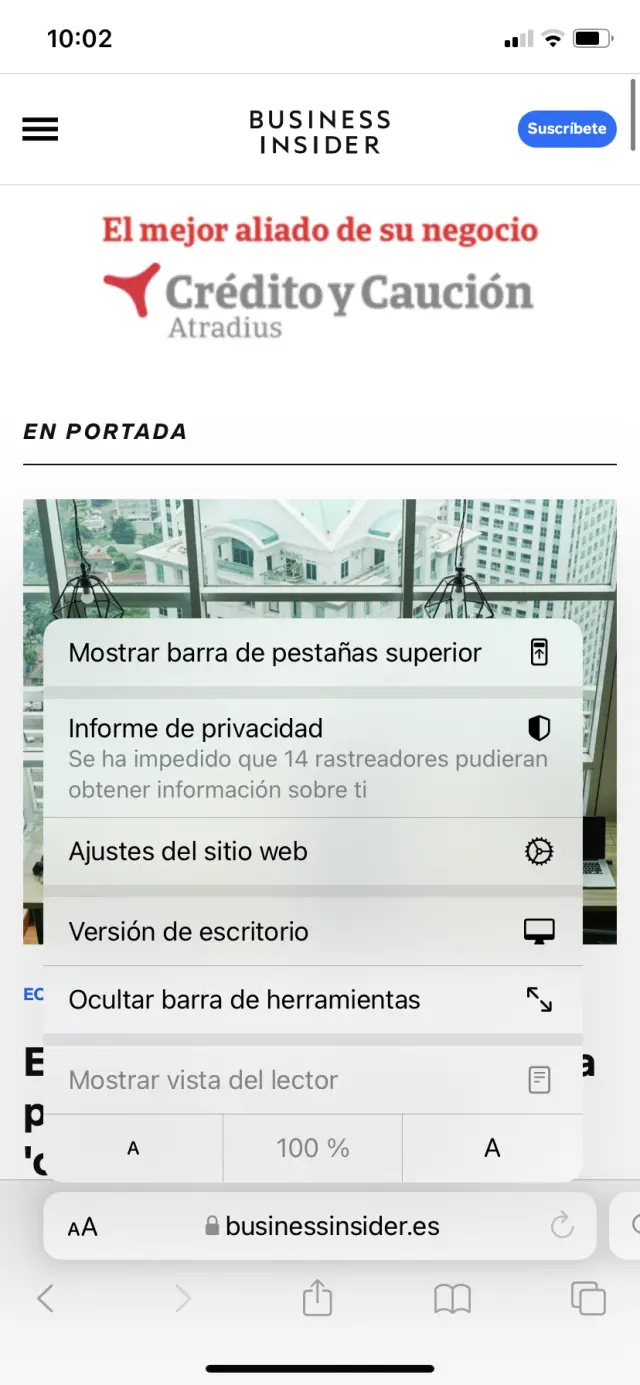Tap the AA page settings button
The height and width of the screenshot is (1385, 640).
click(x=83, y=1227)
